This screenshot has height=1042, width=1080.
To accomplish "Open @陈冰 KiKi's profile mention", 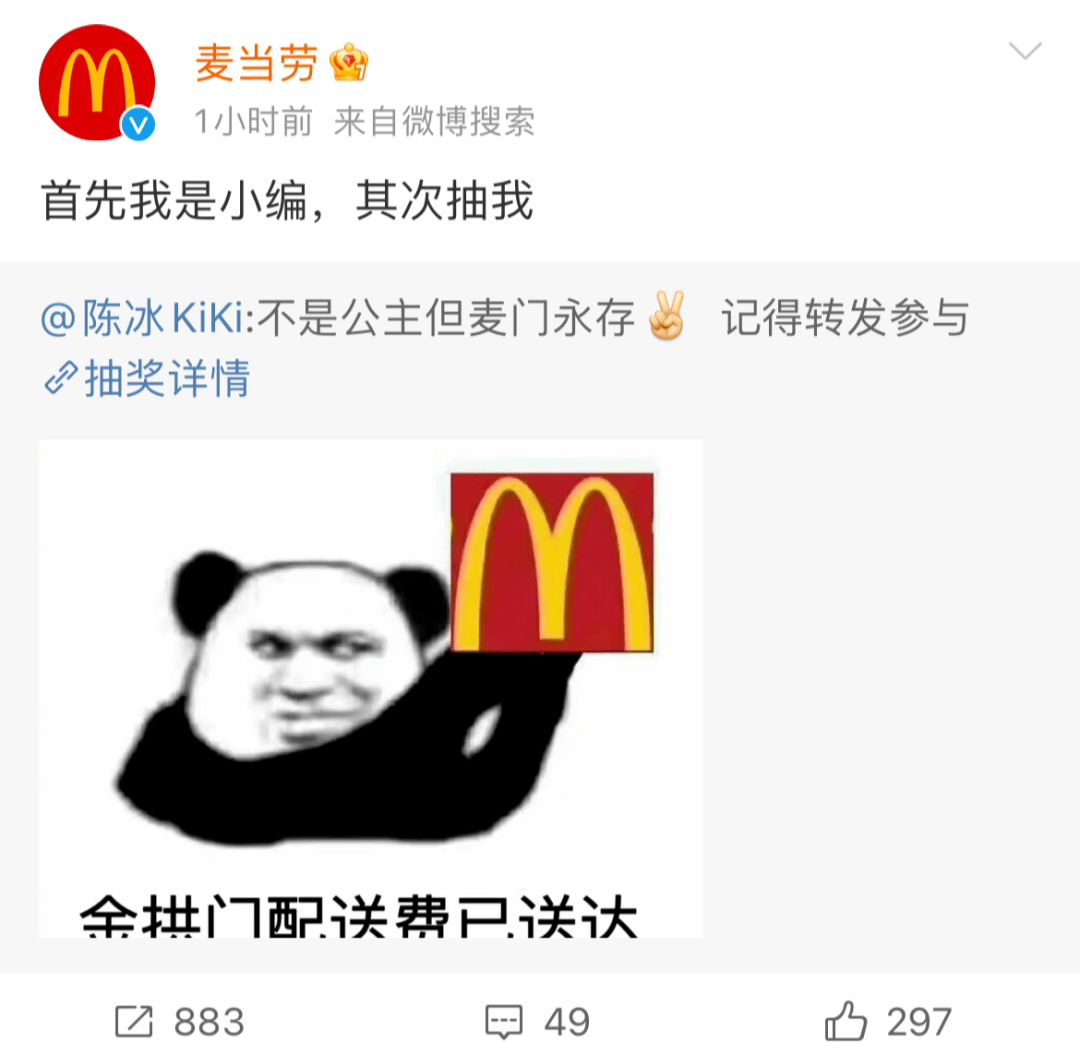I will pos(142,320).
